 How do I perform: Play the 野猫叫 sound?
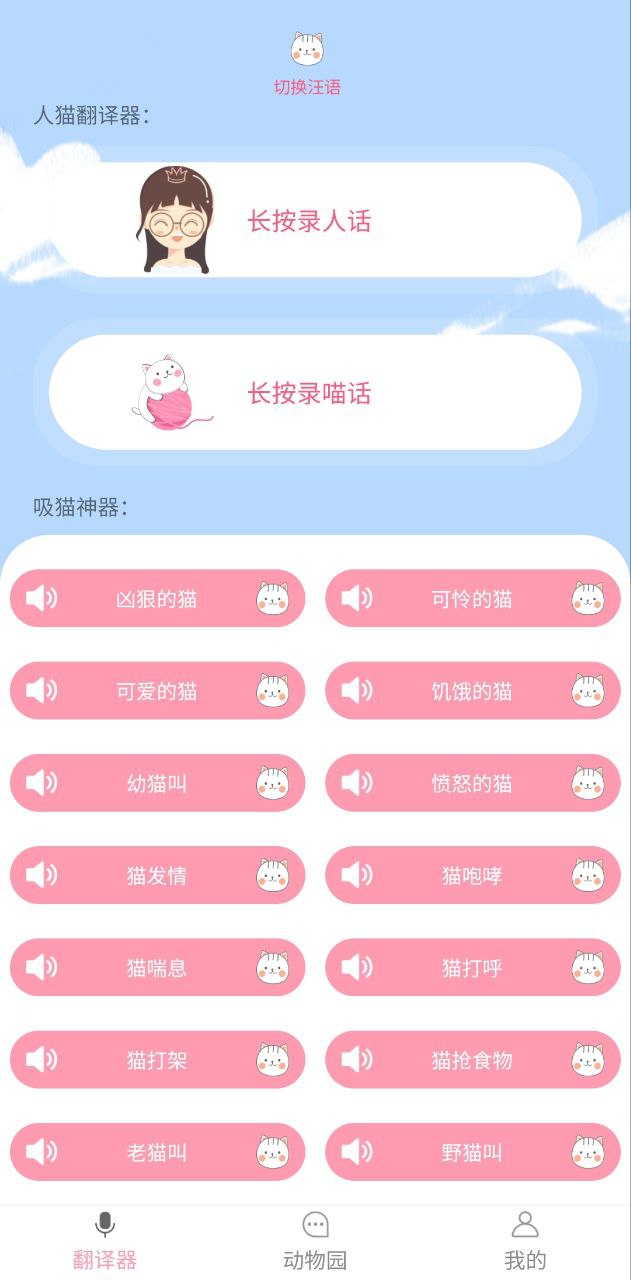click(472, 1152)
